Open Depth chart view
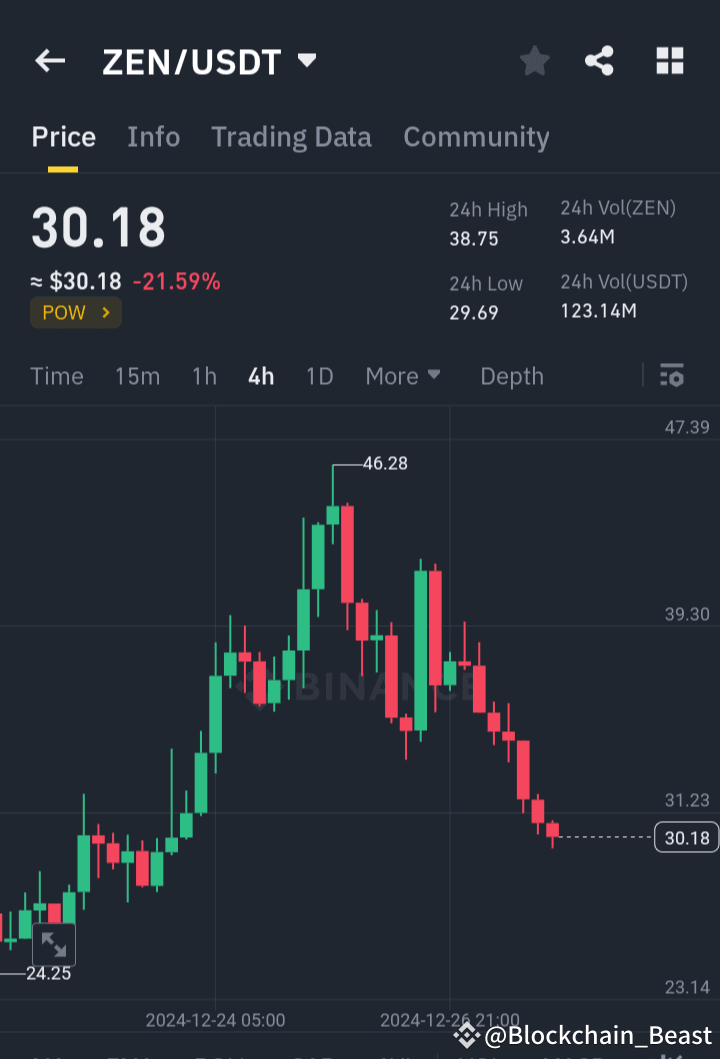The height and width of the screenshot is (1059, 720). click(x=511, y=376)
